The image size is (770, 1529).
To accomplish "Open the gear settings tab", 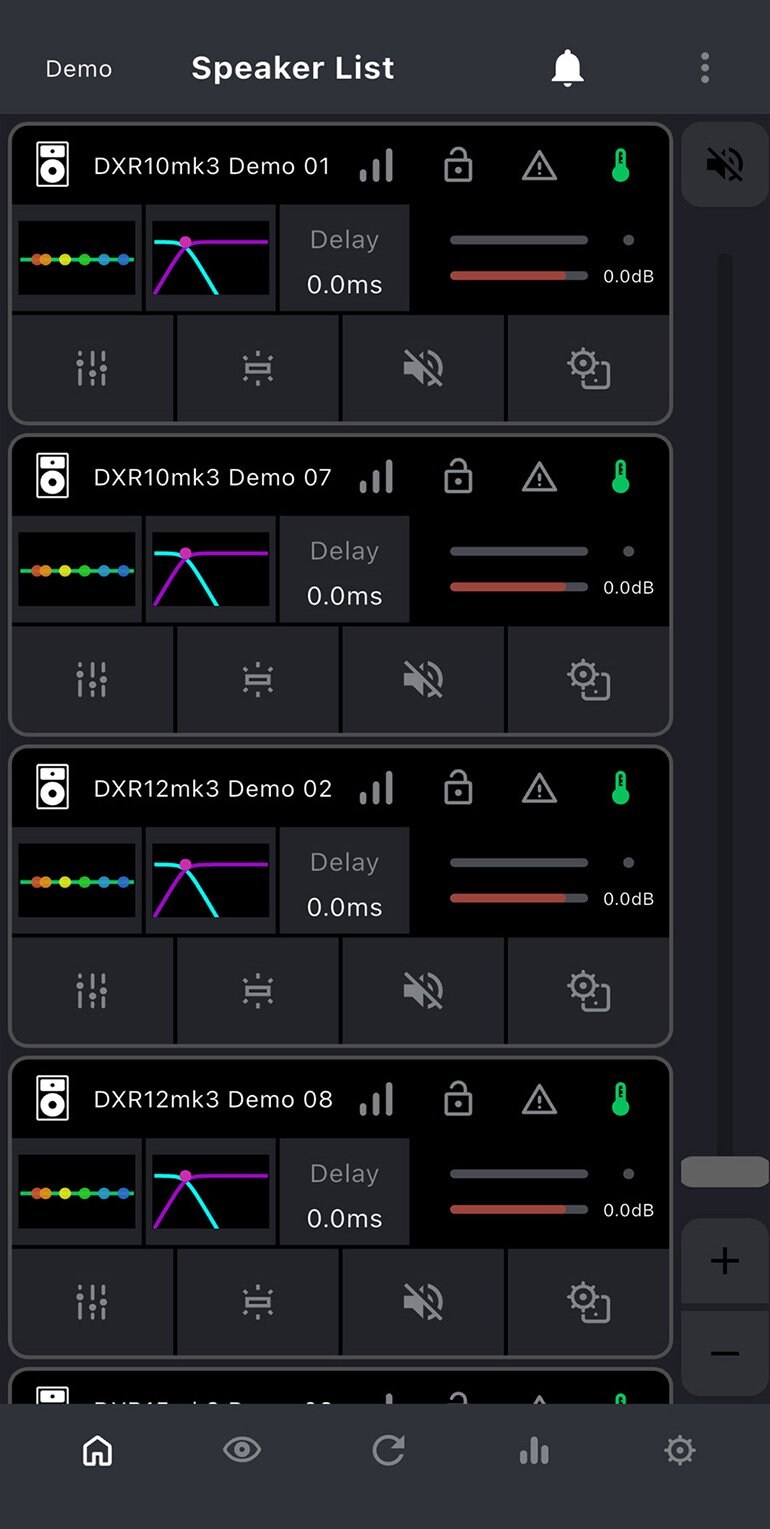I will 679,1450.
